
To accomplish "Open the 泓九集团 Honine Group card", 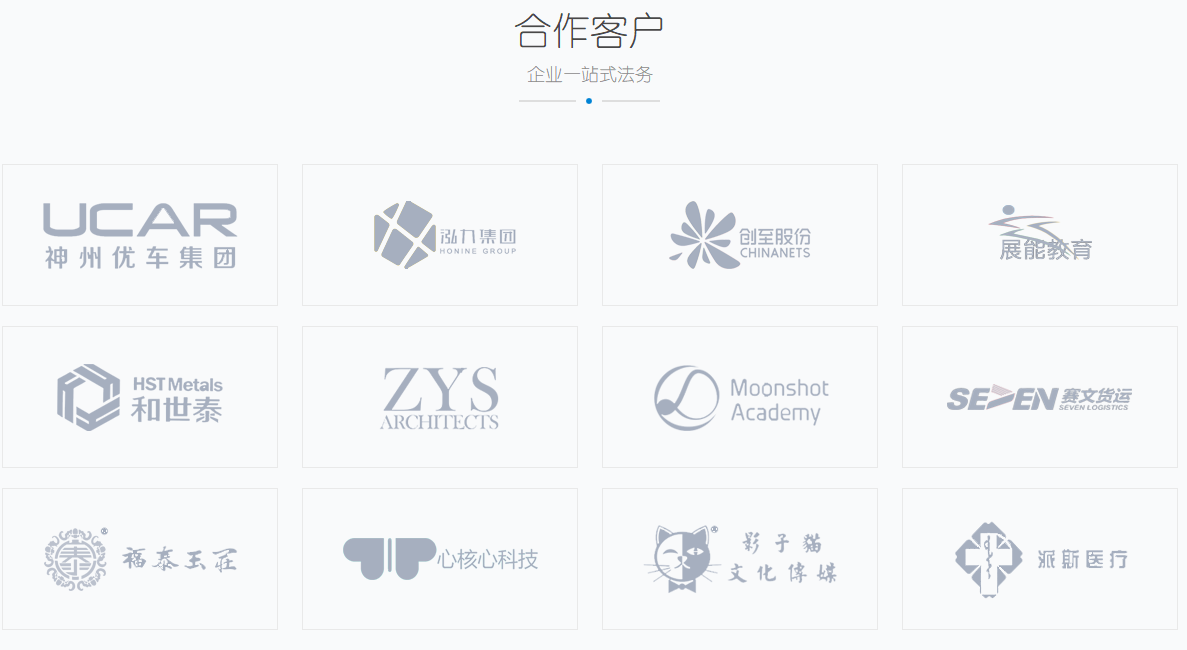I will pos(440,235).
